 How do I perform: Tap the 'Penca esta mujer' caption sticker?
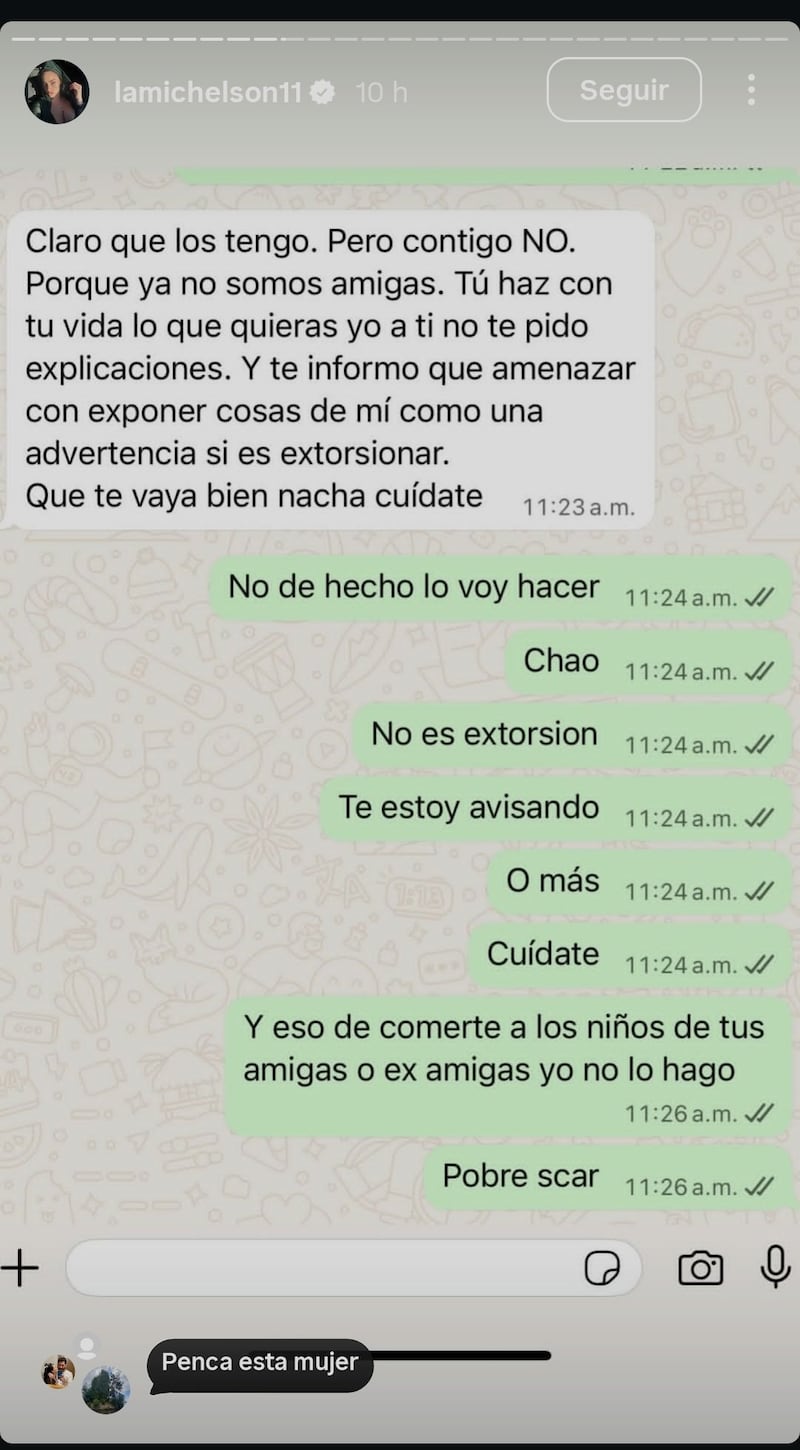[258, 1361]
